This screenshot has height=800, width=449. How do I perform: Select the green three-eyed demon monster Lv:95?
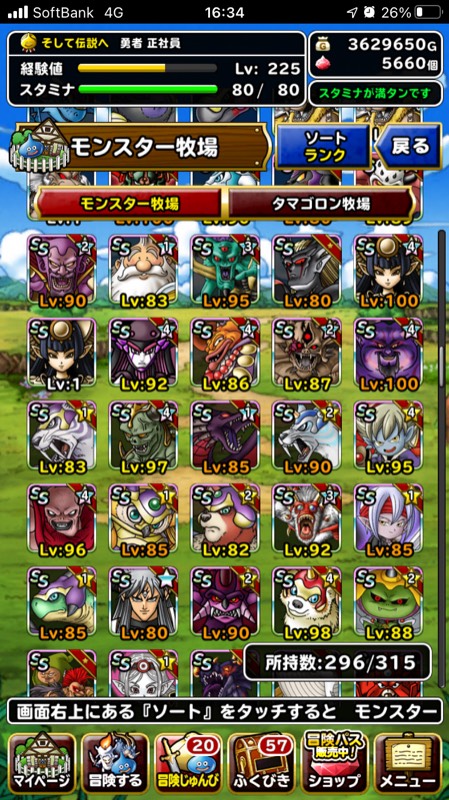coord(225,271)
